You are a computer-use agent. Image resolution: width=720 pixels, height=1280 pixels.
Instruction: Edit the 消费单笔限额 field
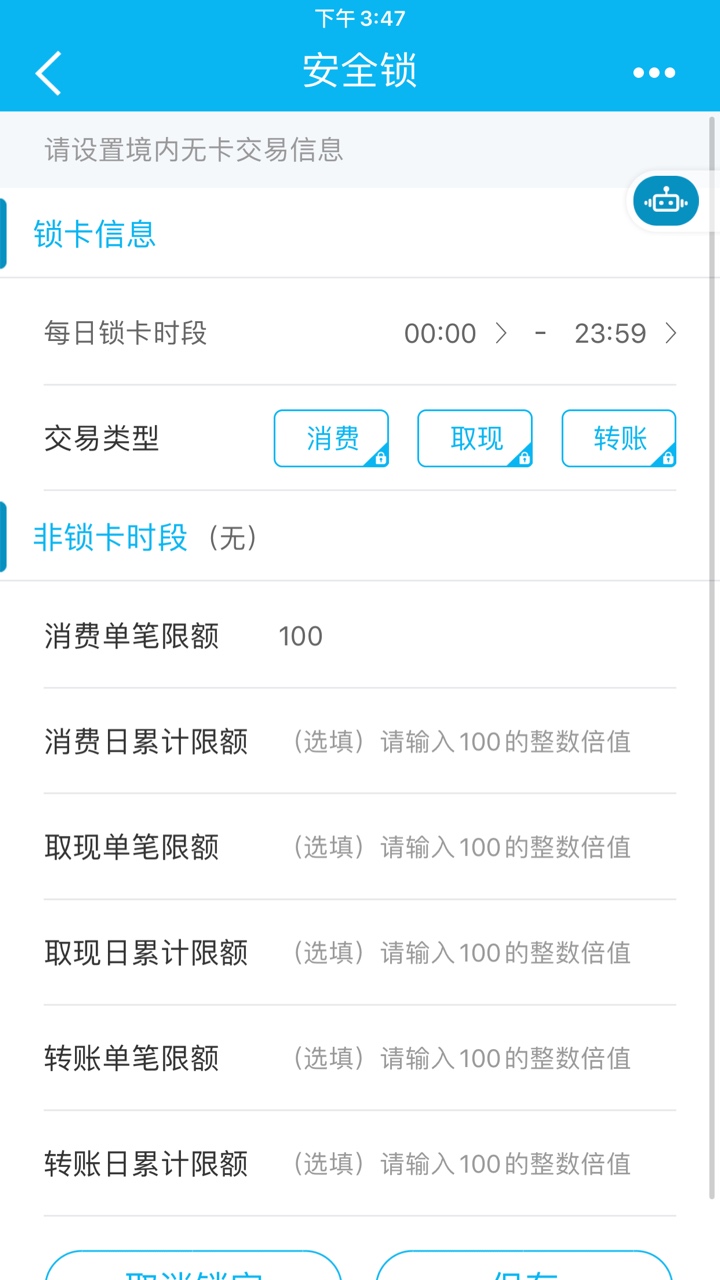[476, 636]
